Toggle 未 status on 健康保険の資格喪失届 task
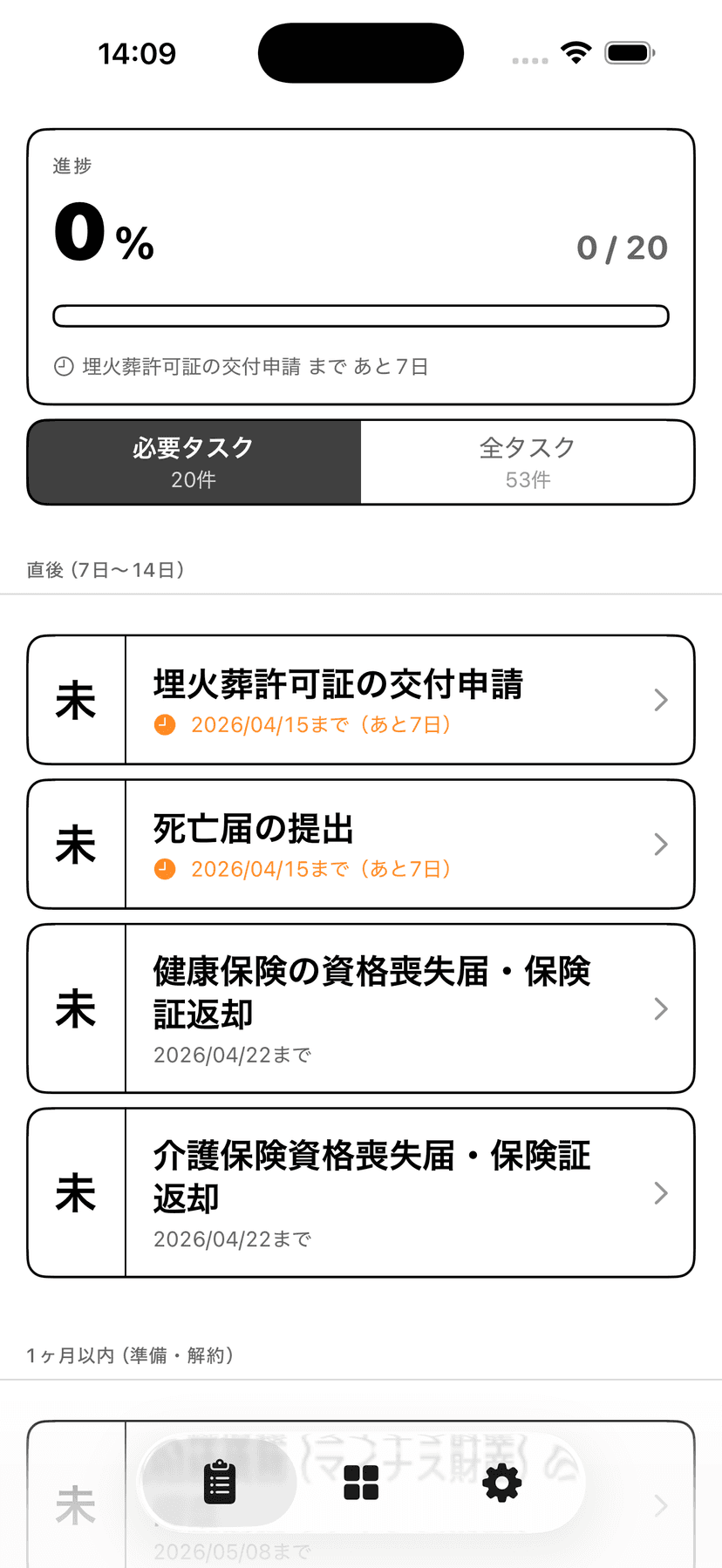This screenshot has width=722, height=1568. coord(76,1008)
